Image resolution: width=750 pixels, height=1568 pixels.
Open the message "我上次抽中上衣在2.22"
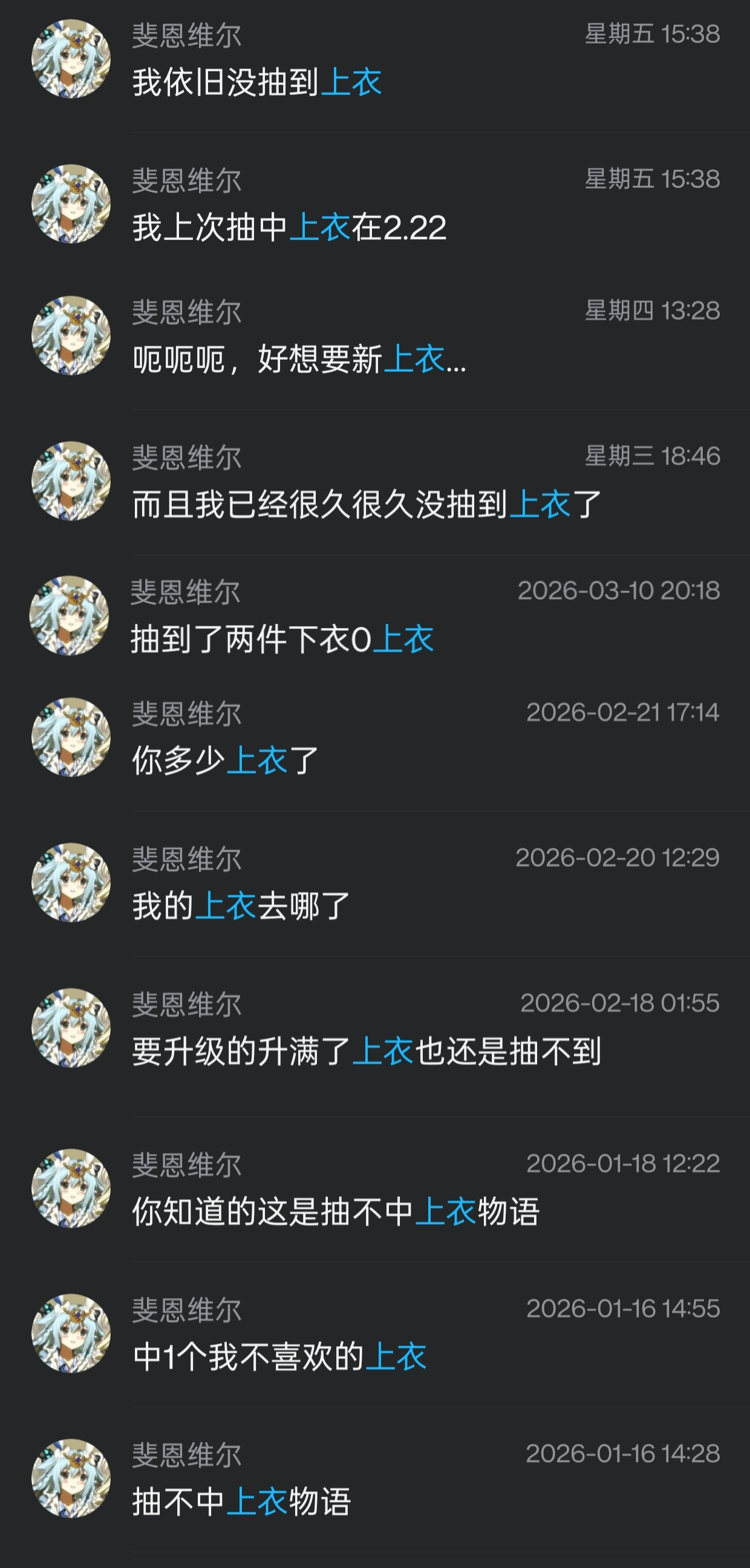(x=374, y=204)
